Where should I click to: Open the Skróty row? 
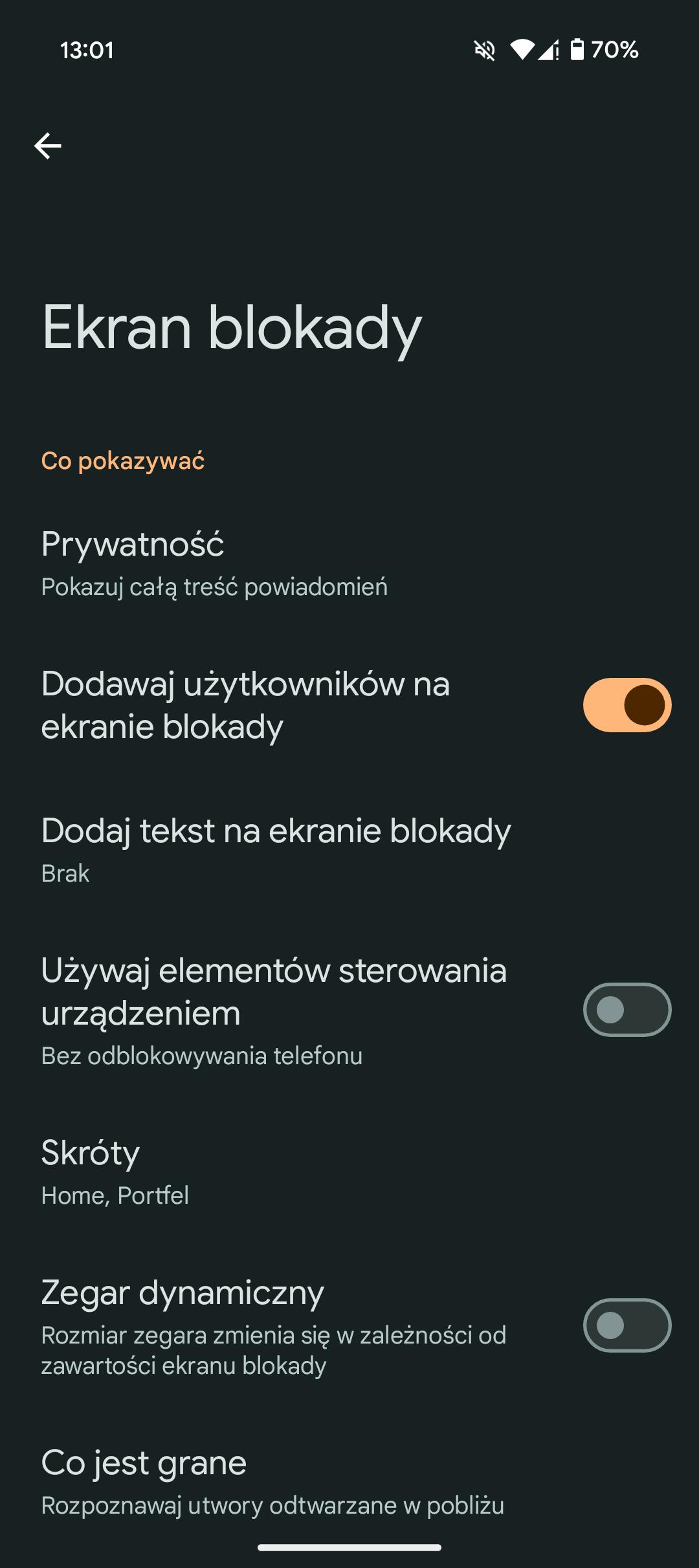coord(349,1173)
